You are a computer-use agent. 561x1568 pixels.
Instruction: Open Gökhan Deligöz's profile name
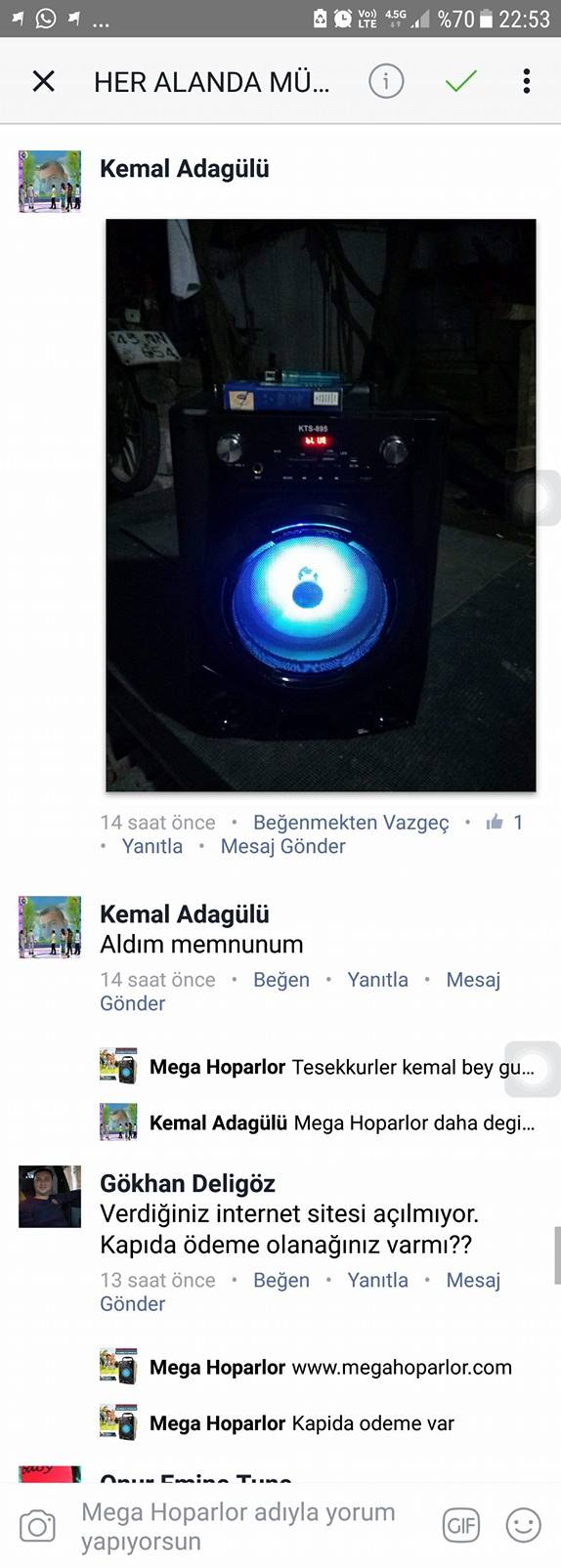click(x=188, y=1183)
